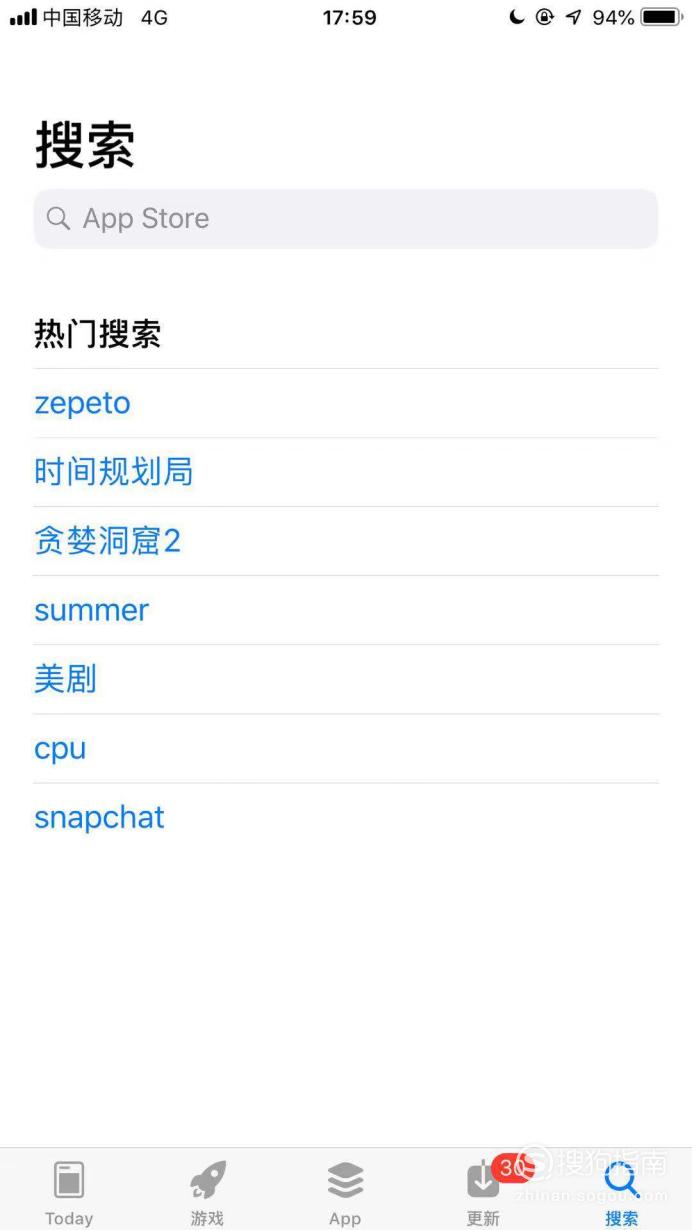Switch to the Today tab
The width and height of the screenshot is (692, 1230).
[69, 1193]
